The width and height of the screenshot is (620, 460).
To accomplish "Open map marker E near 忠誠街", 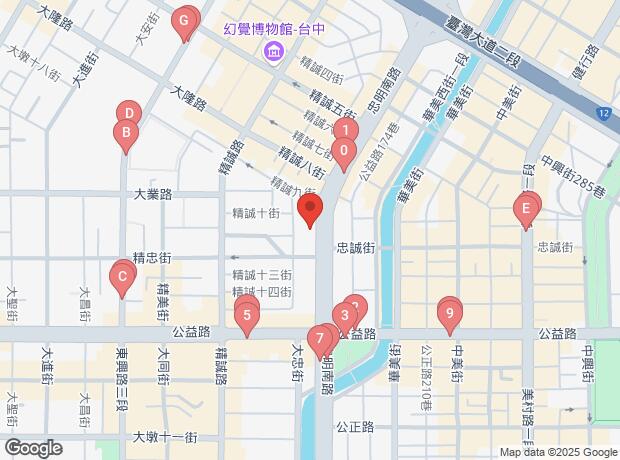I will [x=523, y=209].
